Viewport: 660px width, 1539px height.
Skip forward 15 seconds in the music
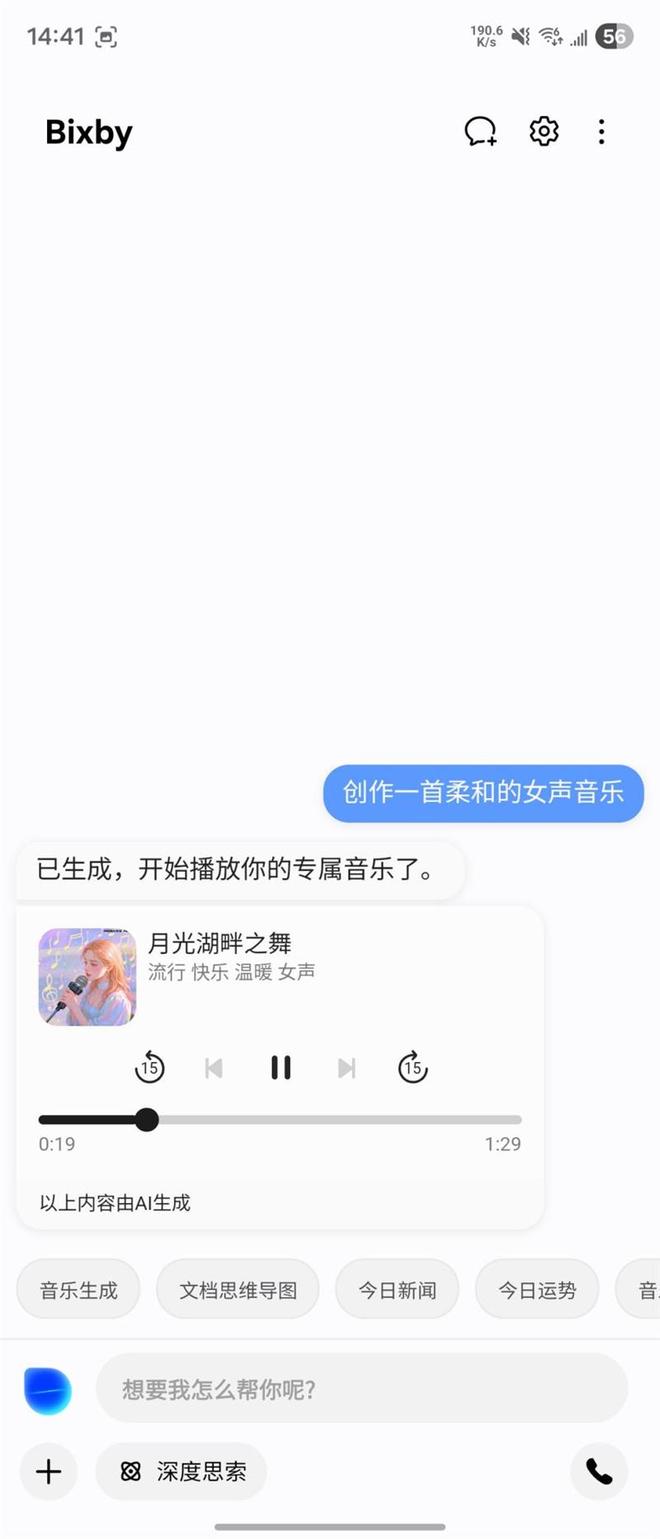tap(412, 1068)
